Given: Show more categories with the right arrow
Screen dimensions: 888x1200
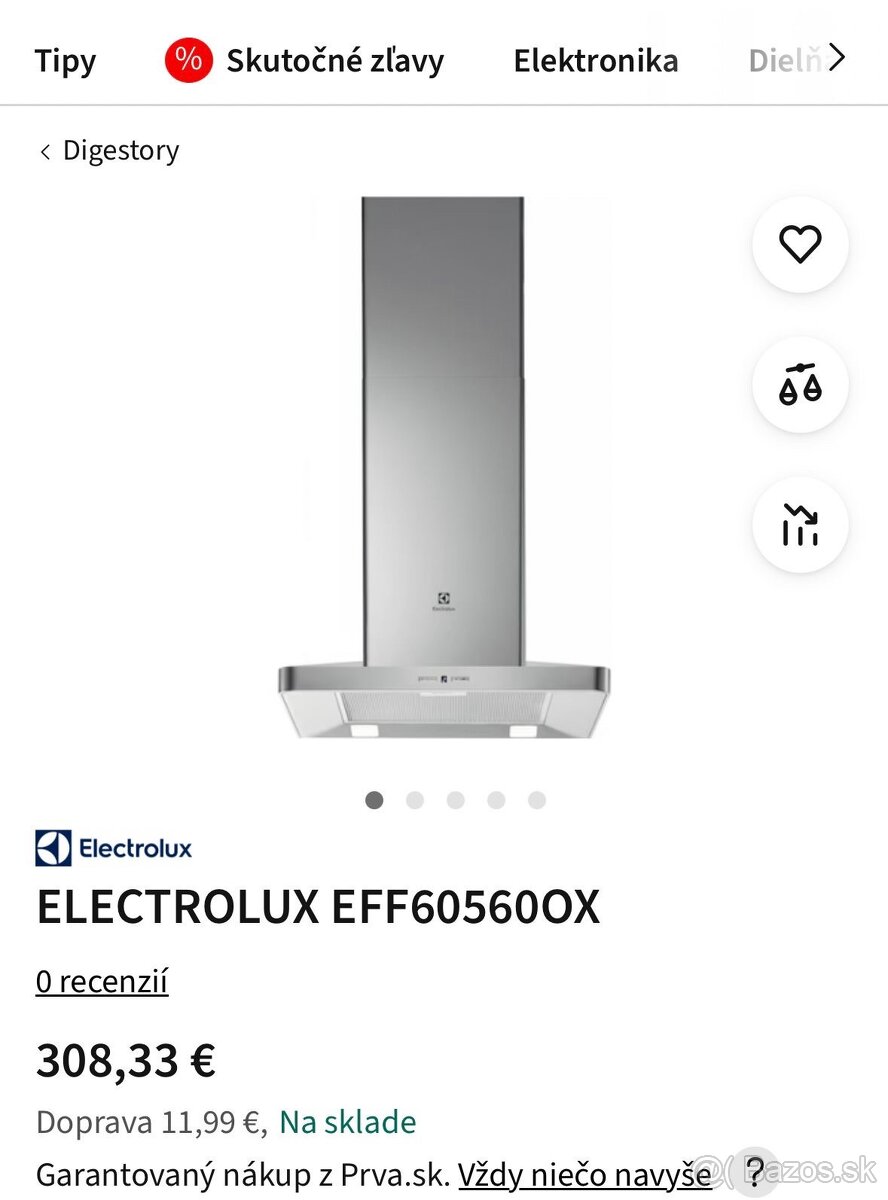Looking at the screenshot, I should point(837,58).
